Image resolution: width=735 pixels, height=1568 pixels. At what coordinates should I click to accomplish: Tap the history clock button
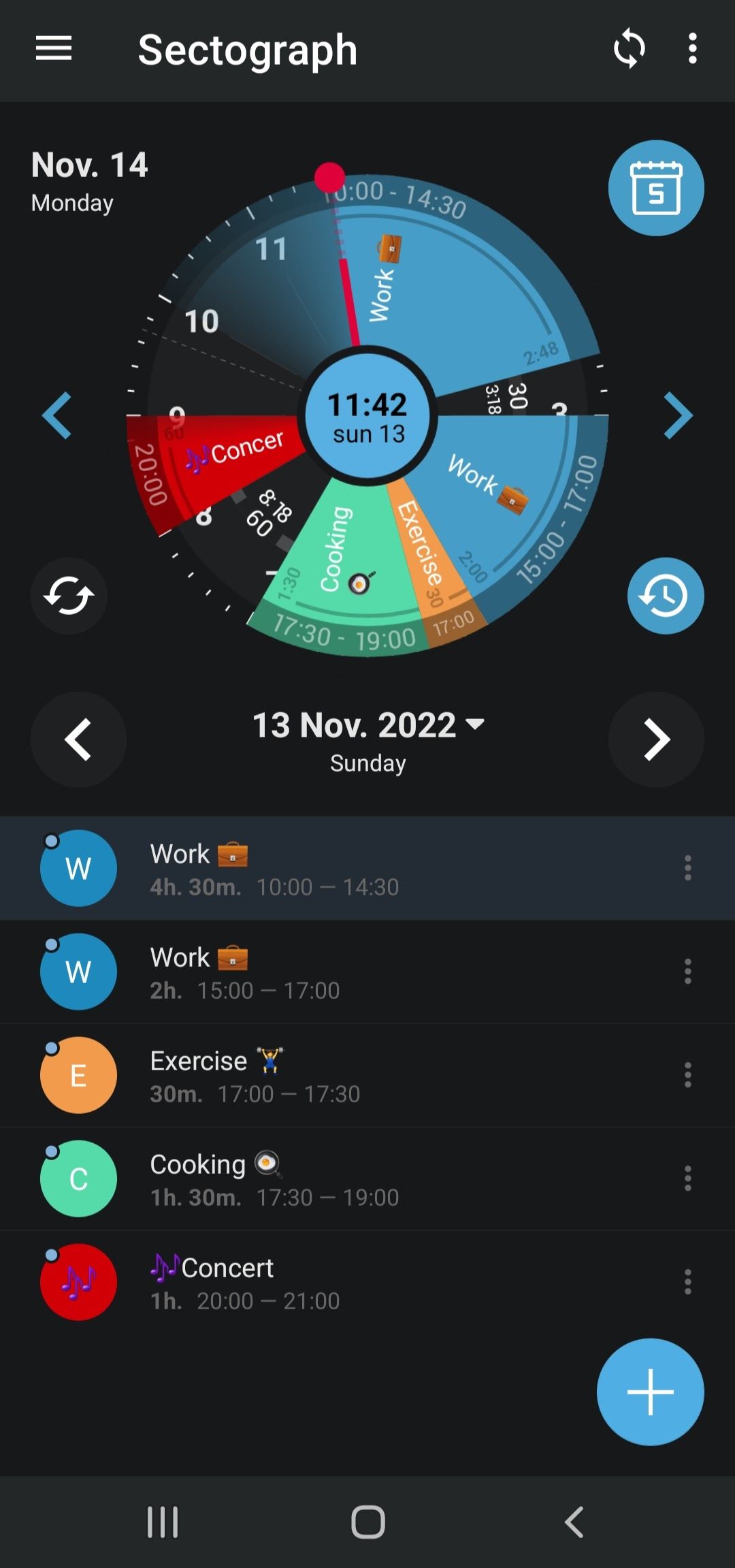pyautogui.click(x=665, y=596)
